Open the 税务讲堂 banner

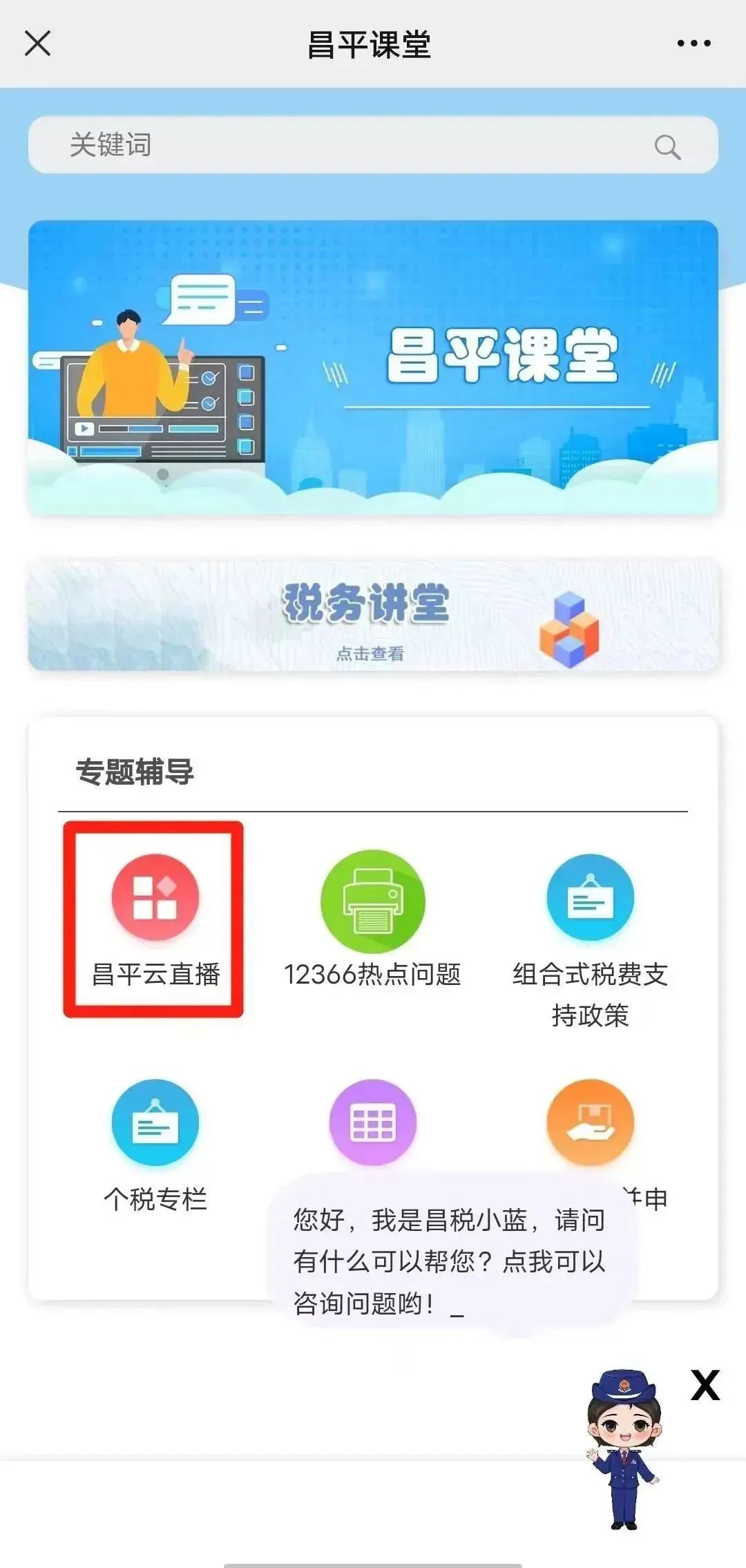(x=373, y=615)
